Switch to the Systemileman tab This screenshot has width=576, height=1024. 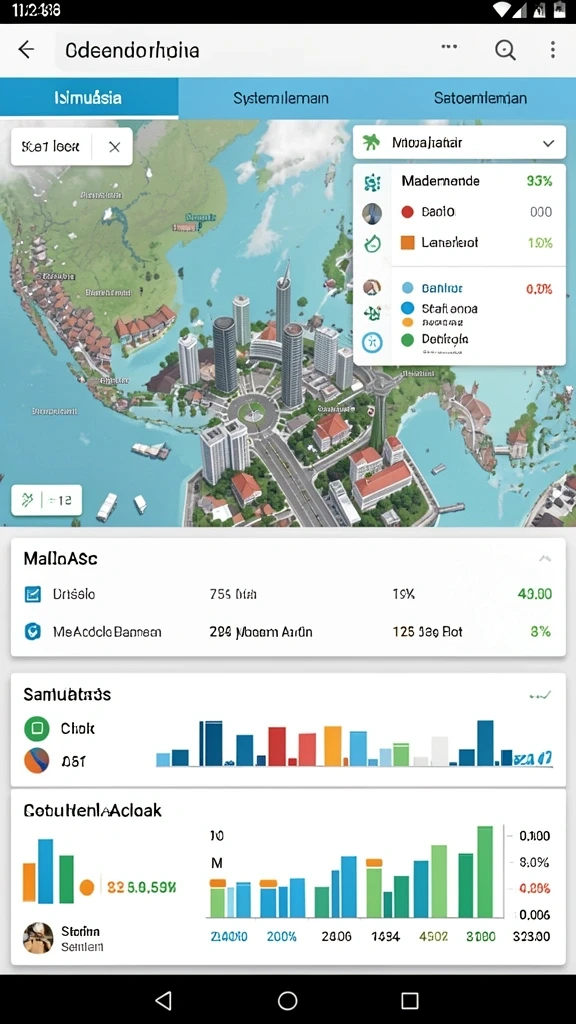click(x=281, y=98)
